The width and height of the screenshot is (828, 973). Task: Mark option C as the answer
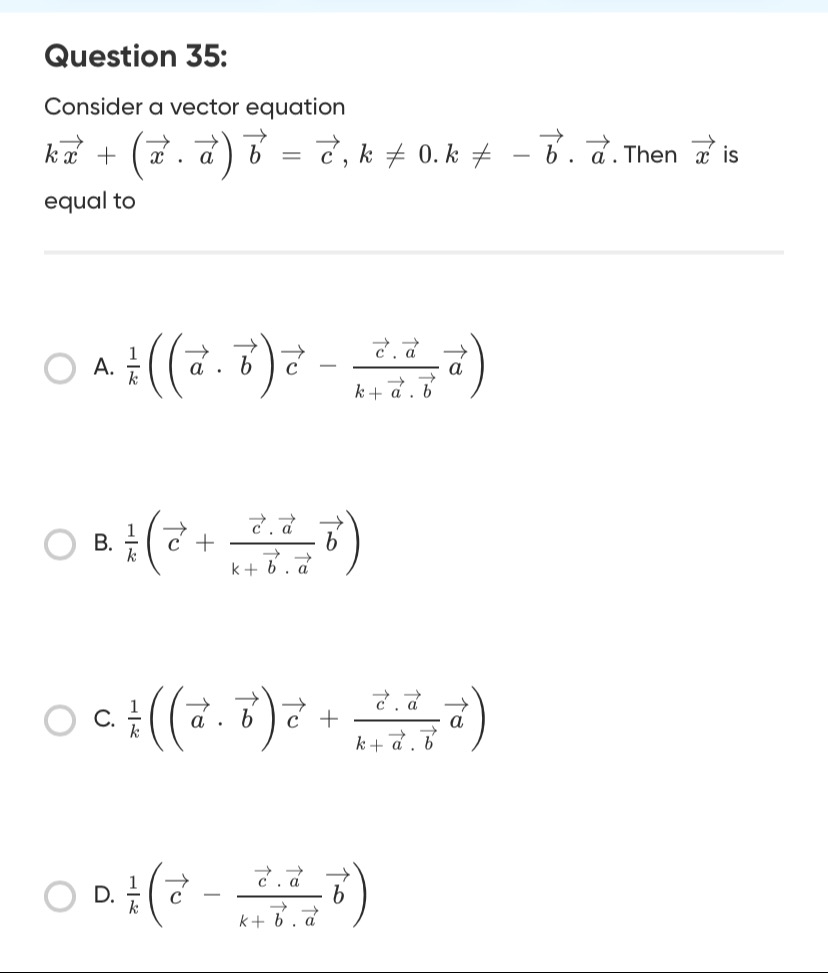pos(62,720)
